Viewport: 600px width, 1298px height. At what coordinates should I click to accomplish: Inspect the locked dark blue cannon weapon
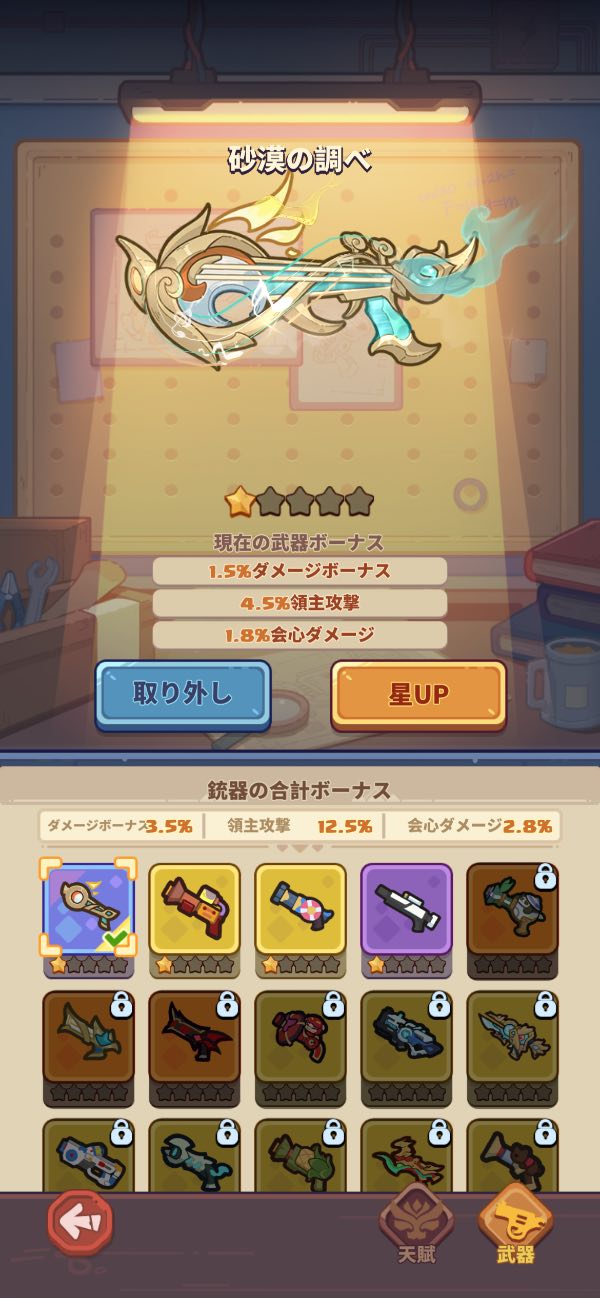406,1037
